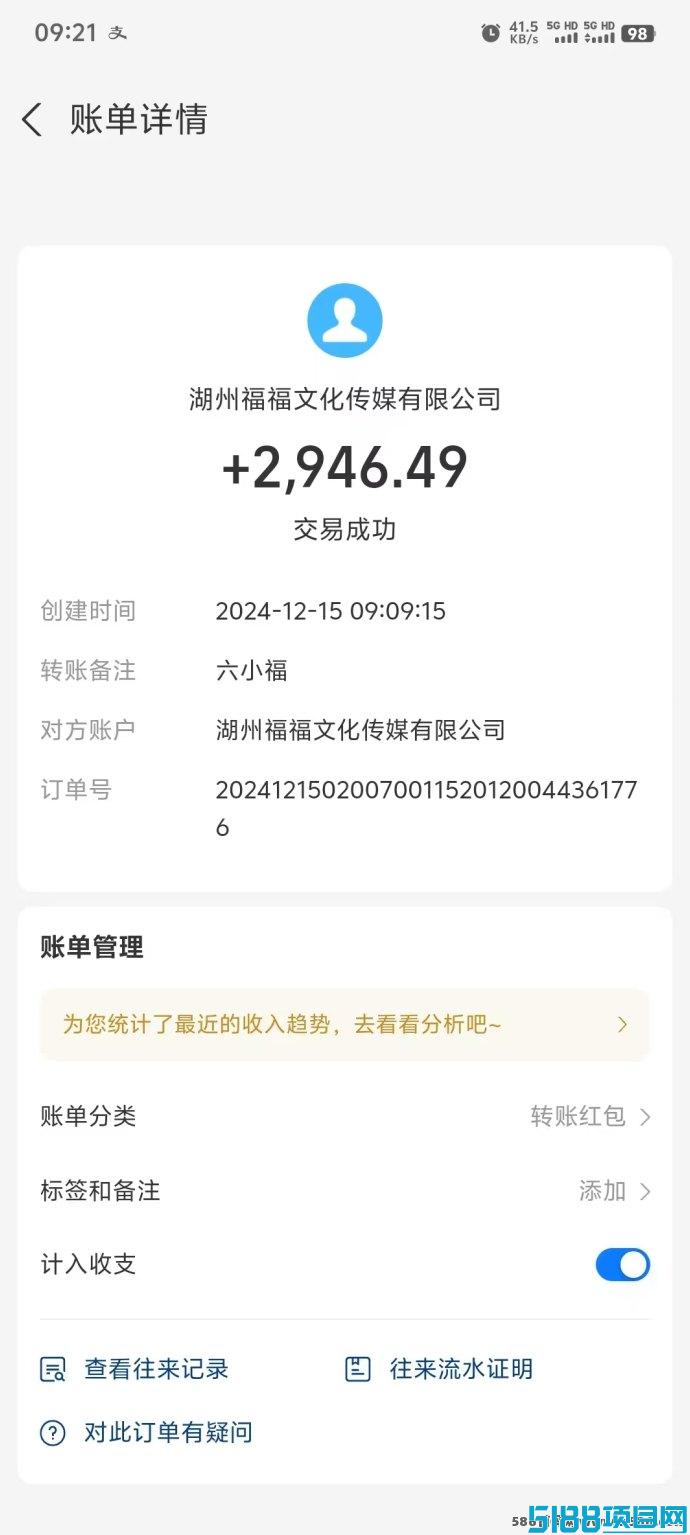
Task: Open 查看往来记录
Action: (135, 1369)
